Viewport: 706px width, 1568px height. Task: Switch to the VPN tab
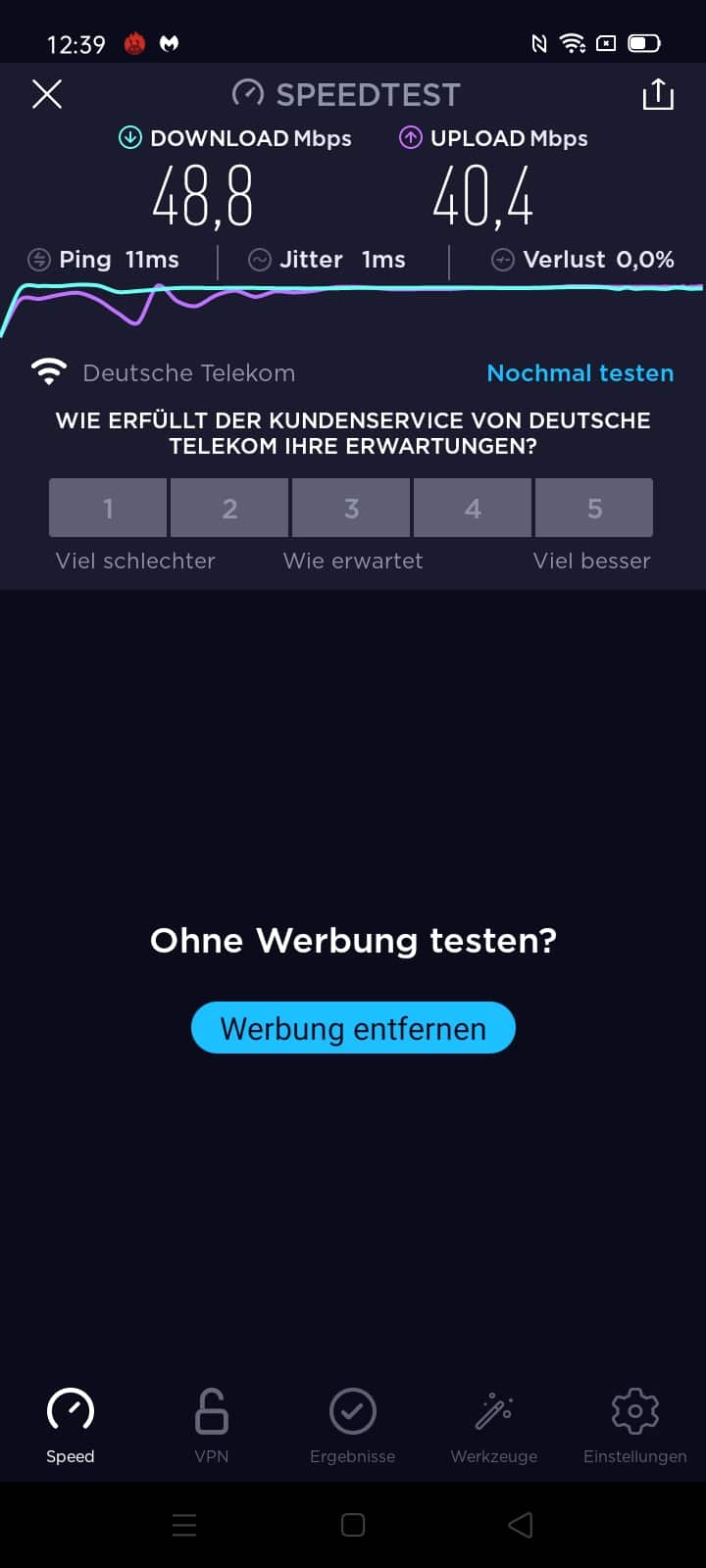coord(212,1426)
